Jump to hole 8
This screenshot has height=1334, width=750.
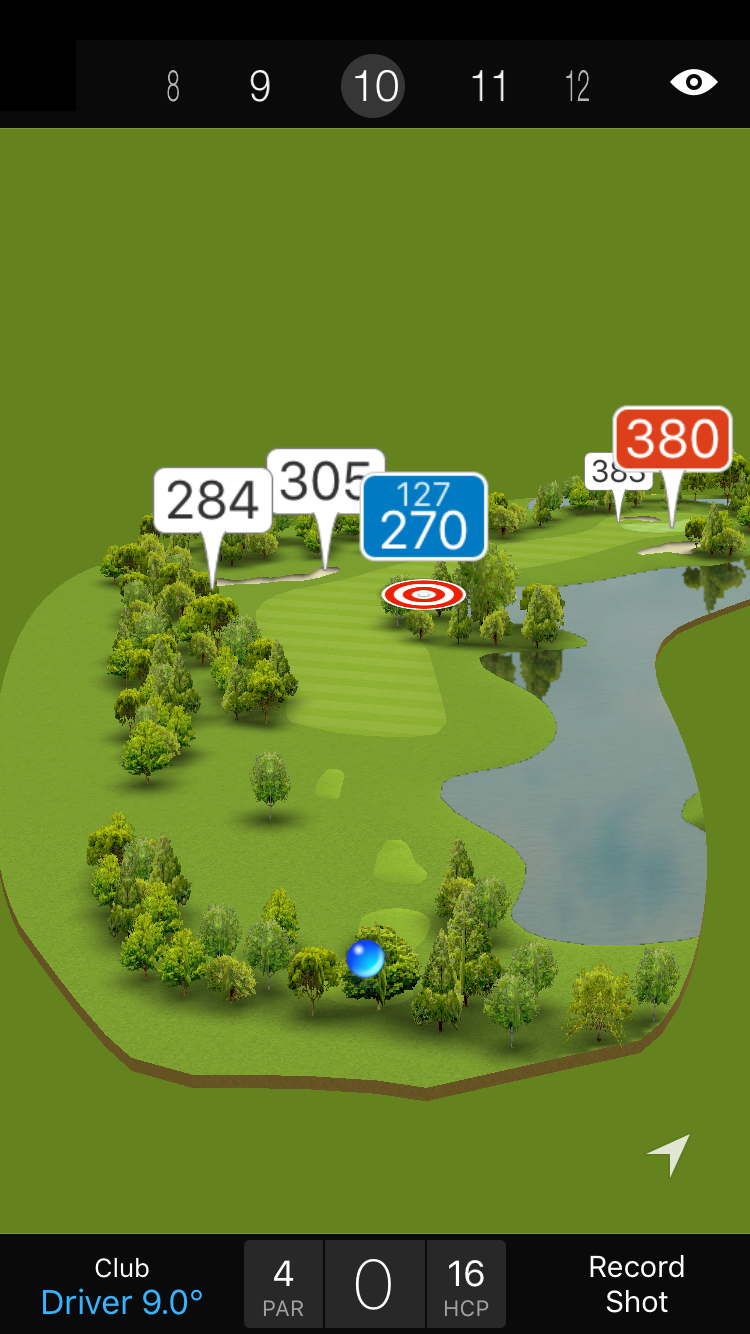[x=173, y=87]
